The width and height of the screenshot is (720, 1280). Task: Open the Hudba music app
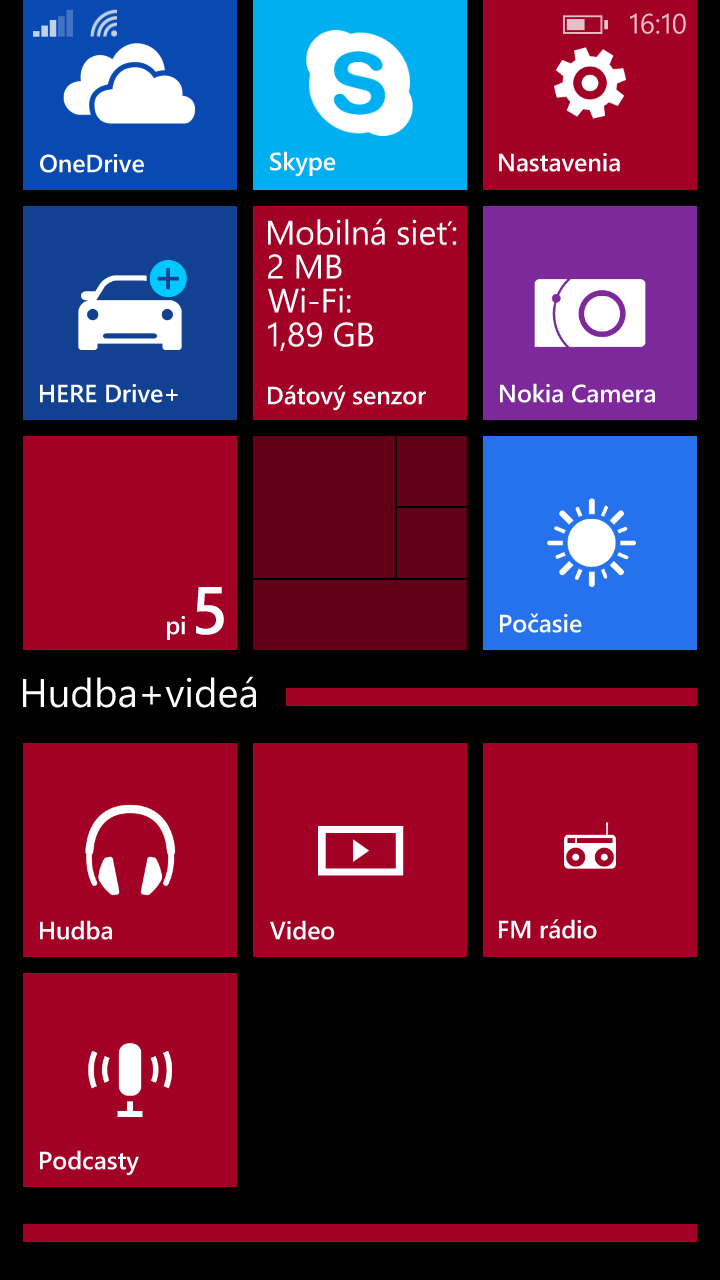coord(130,850)
